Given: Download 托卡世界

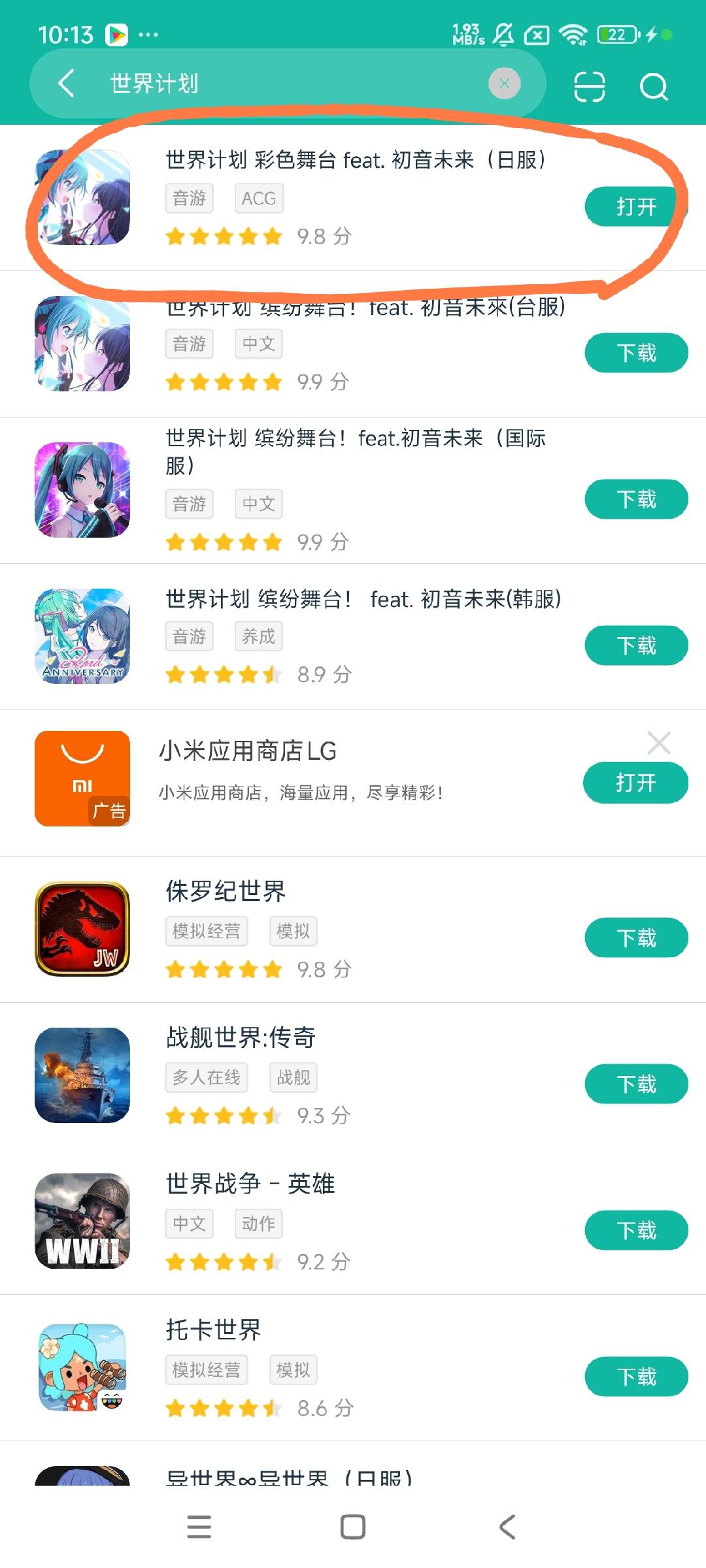Looking at the screenshot, I should click(x=635, y=1377).
